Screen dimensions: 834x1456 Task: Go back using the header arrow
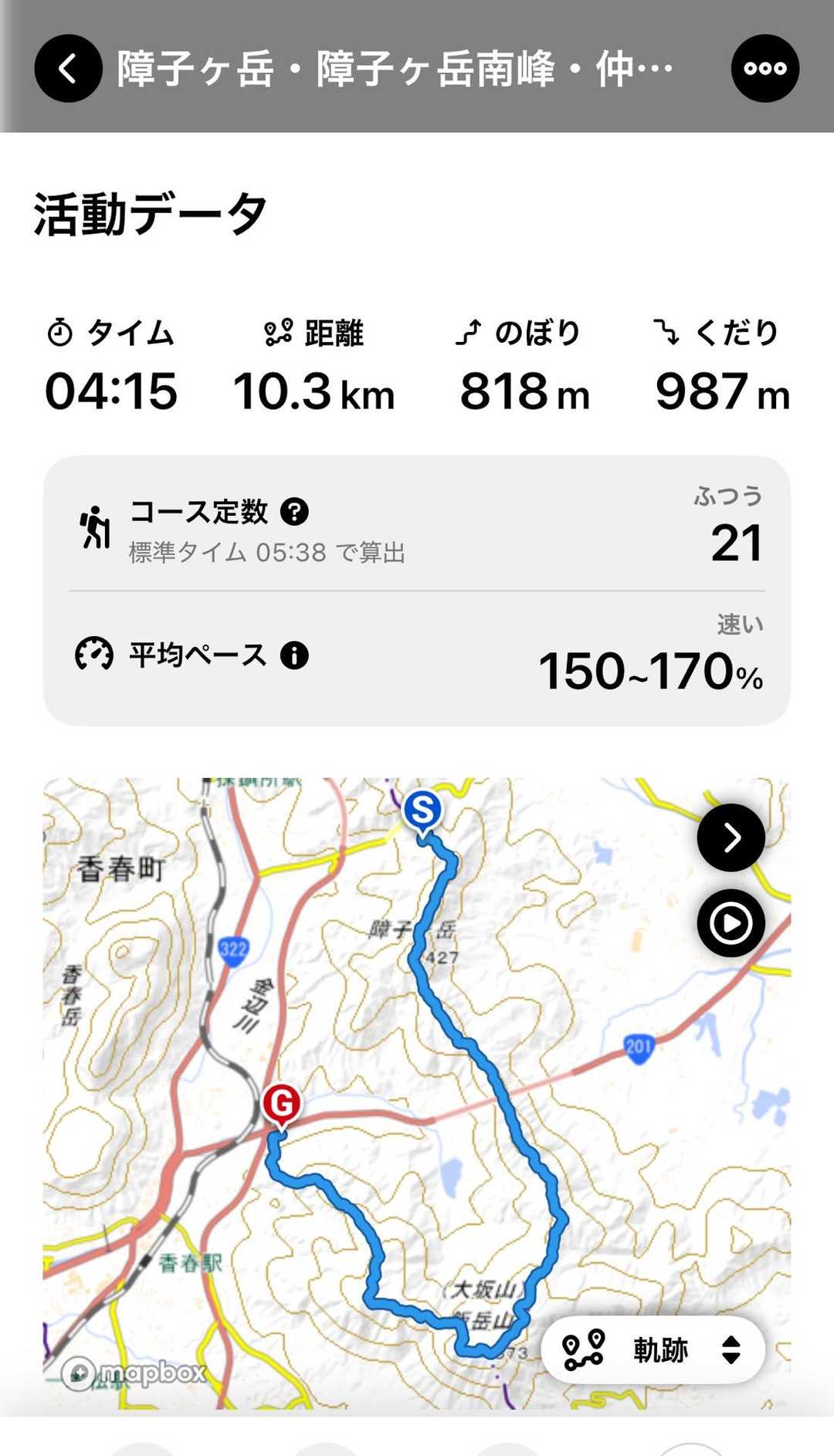pos(68,68)
